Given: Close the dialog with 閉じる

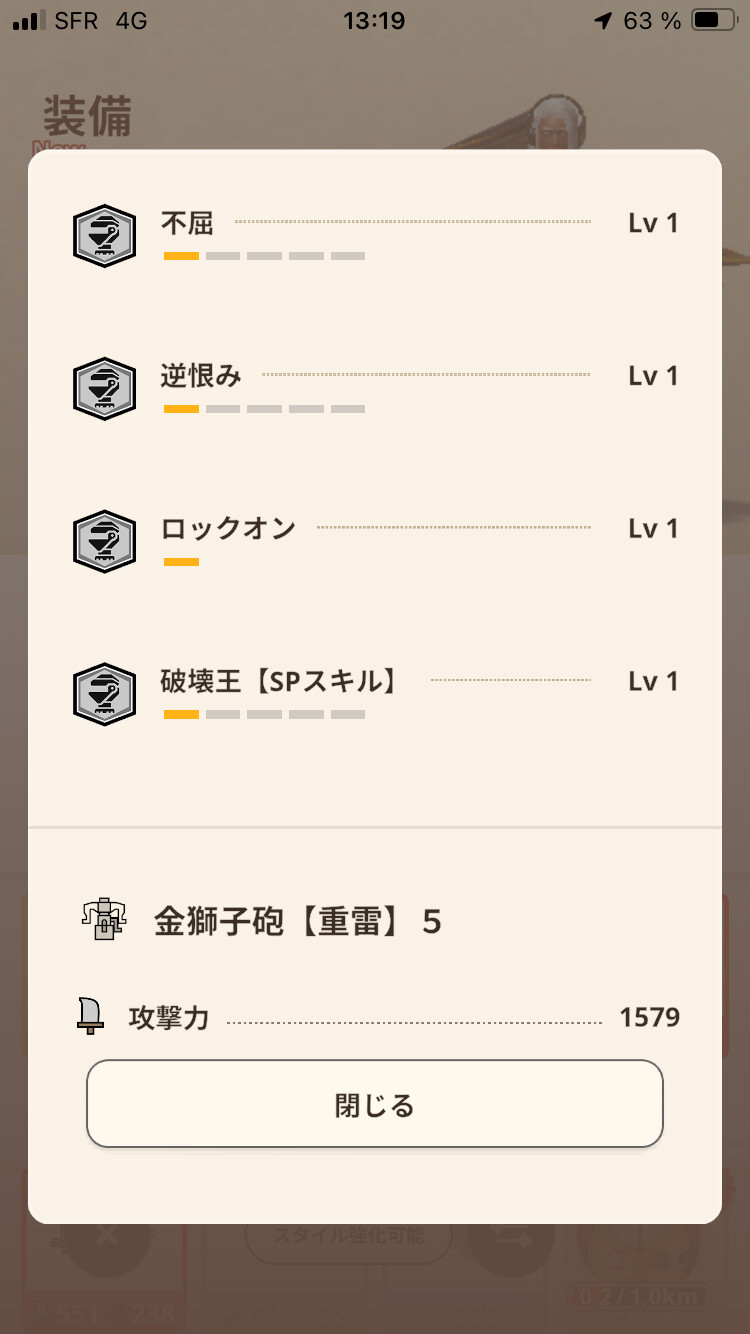Looking at the screenshot, I should [375, 1104].
